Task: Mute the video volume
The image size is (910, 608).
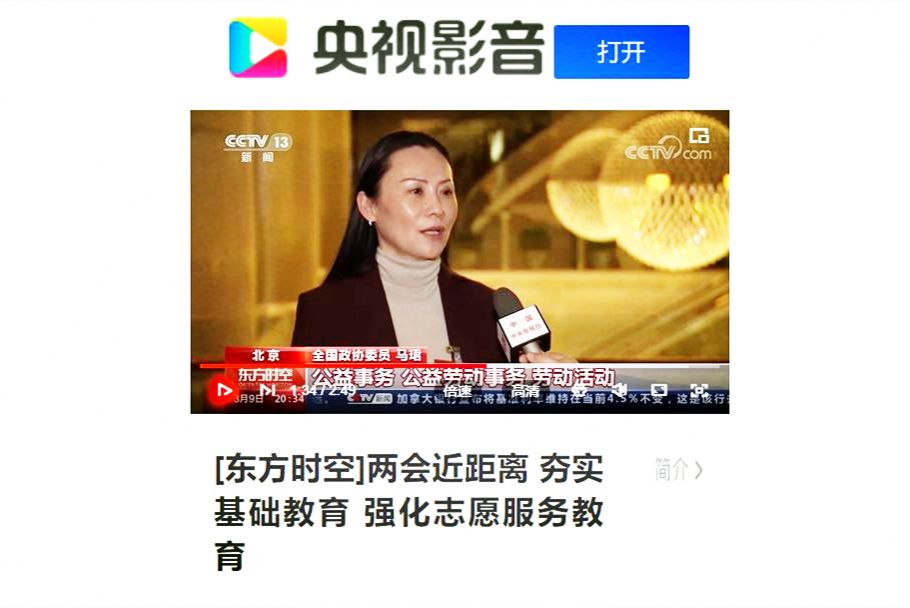Action: (x=620, y=389)
